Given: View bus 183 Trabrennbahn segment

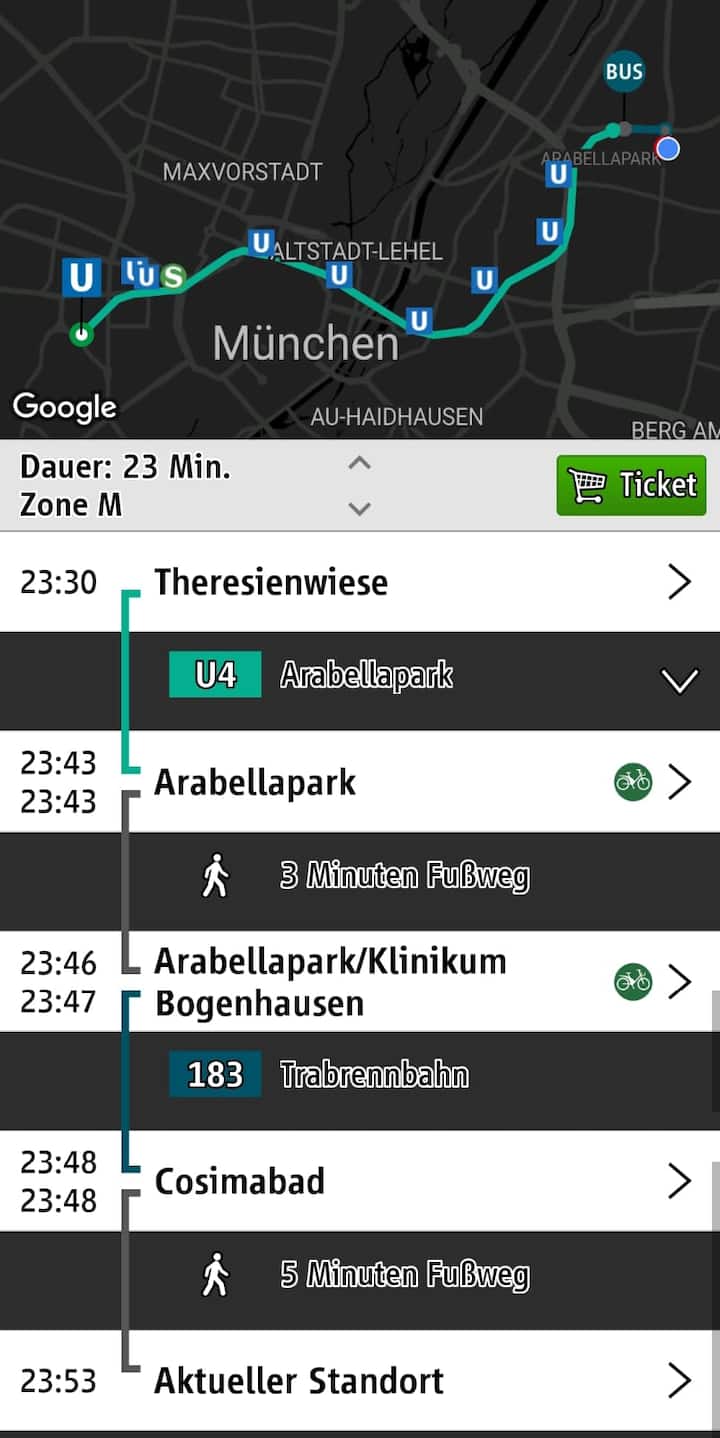Looking at the screenshot, I should coord(375,1076).
